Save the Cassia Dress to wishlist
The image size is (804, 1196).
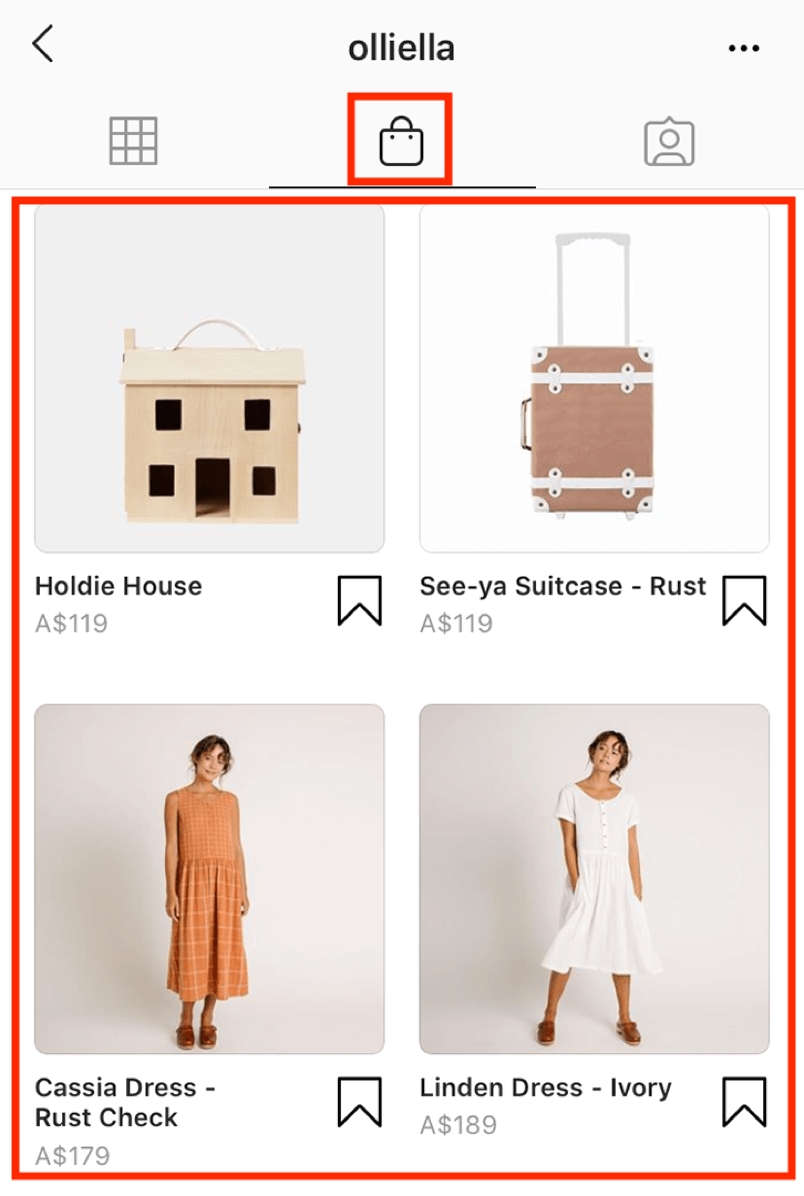(359, 1102)
